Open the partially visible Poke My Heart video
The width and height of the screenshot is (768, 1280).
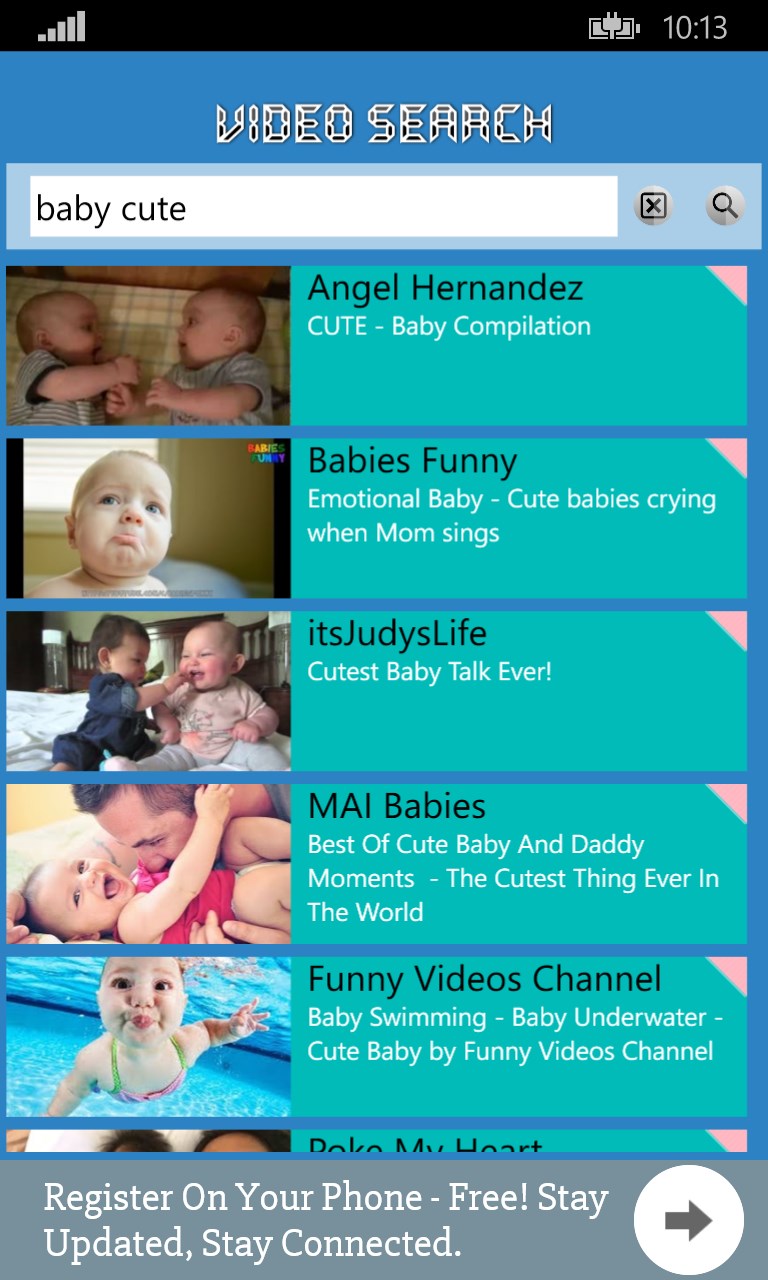tap(376, 1144)
